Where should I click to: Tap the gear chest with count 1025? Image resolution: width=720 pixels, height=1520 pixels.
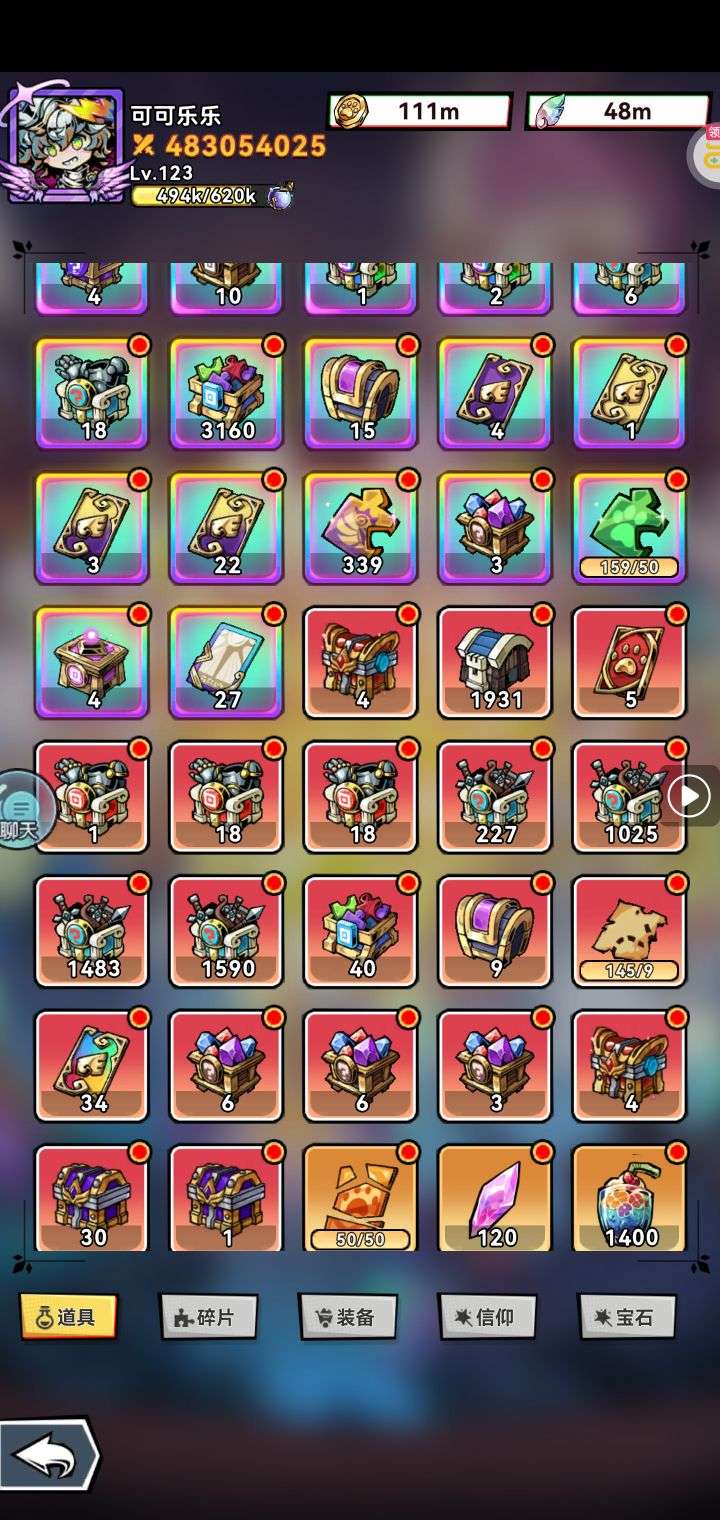(x=629, y=796)
